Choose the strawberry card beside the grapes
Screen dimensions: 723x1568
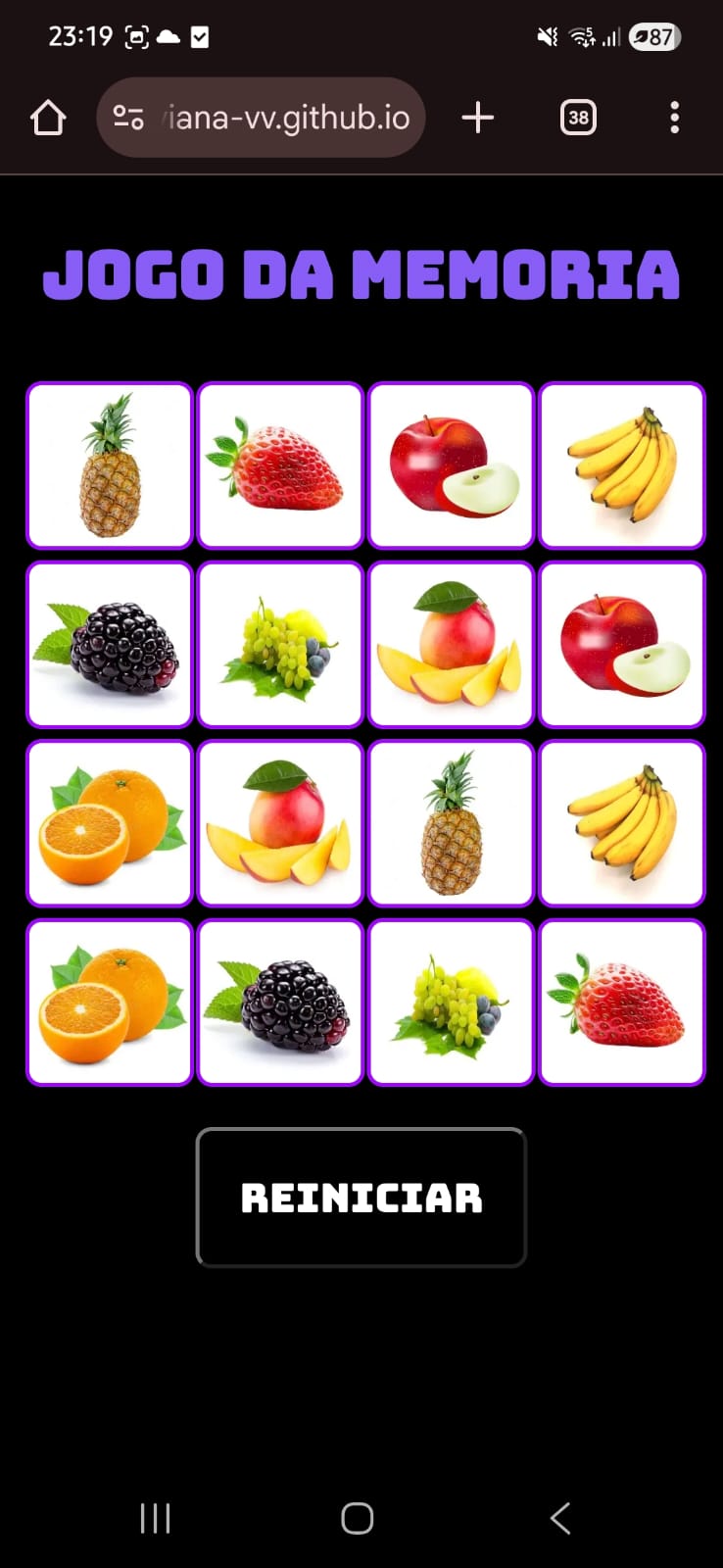coord(622,1003)
